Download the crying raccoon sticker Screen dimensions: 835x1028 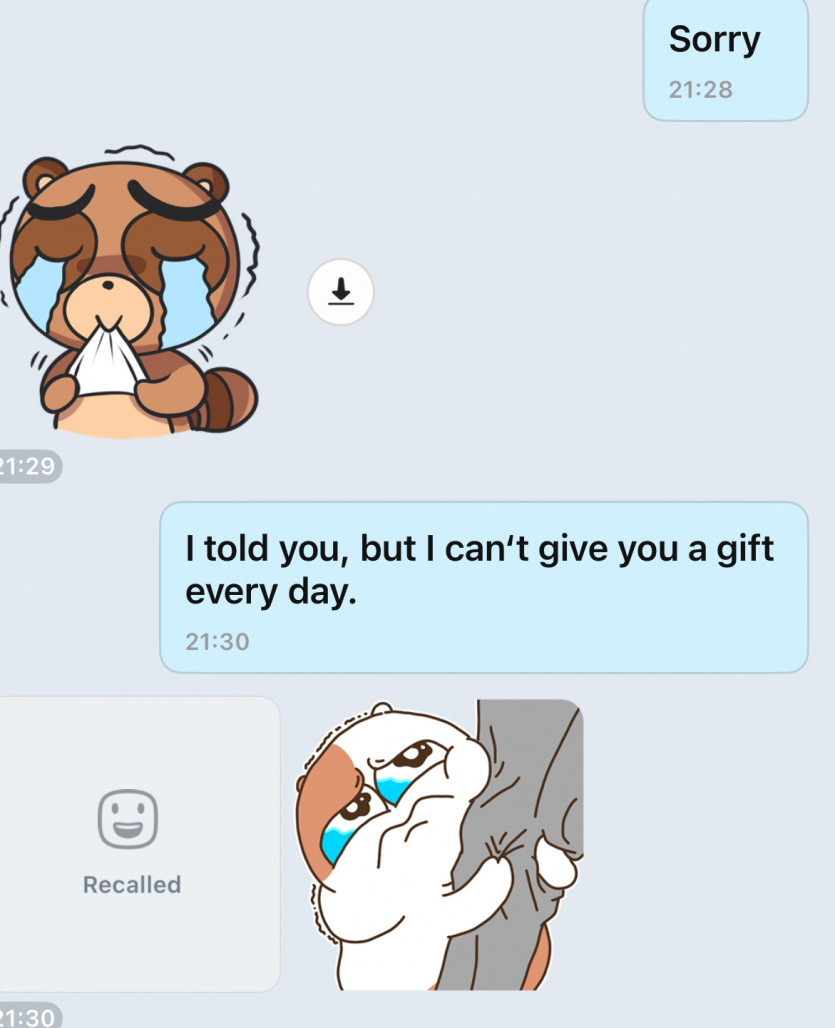click(341, 292)
